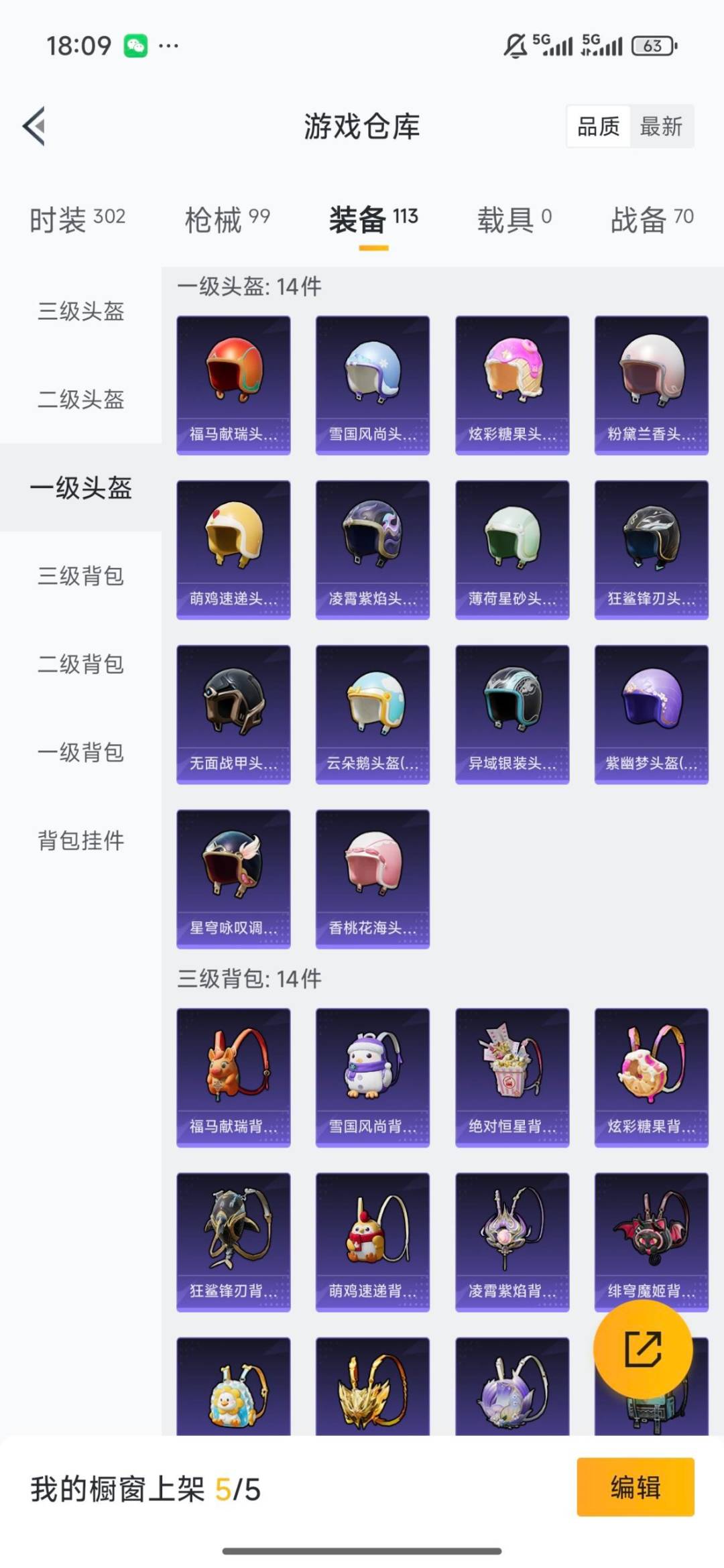This screenshot has height=1568, width=724.
Task: Switch sorting to 最新 mode
Action: coord(660,127)
